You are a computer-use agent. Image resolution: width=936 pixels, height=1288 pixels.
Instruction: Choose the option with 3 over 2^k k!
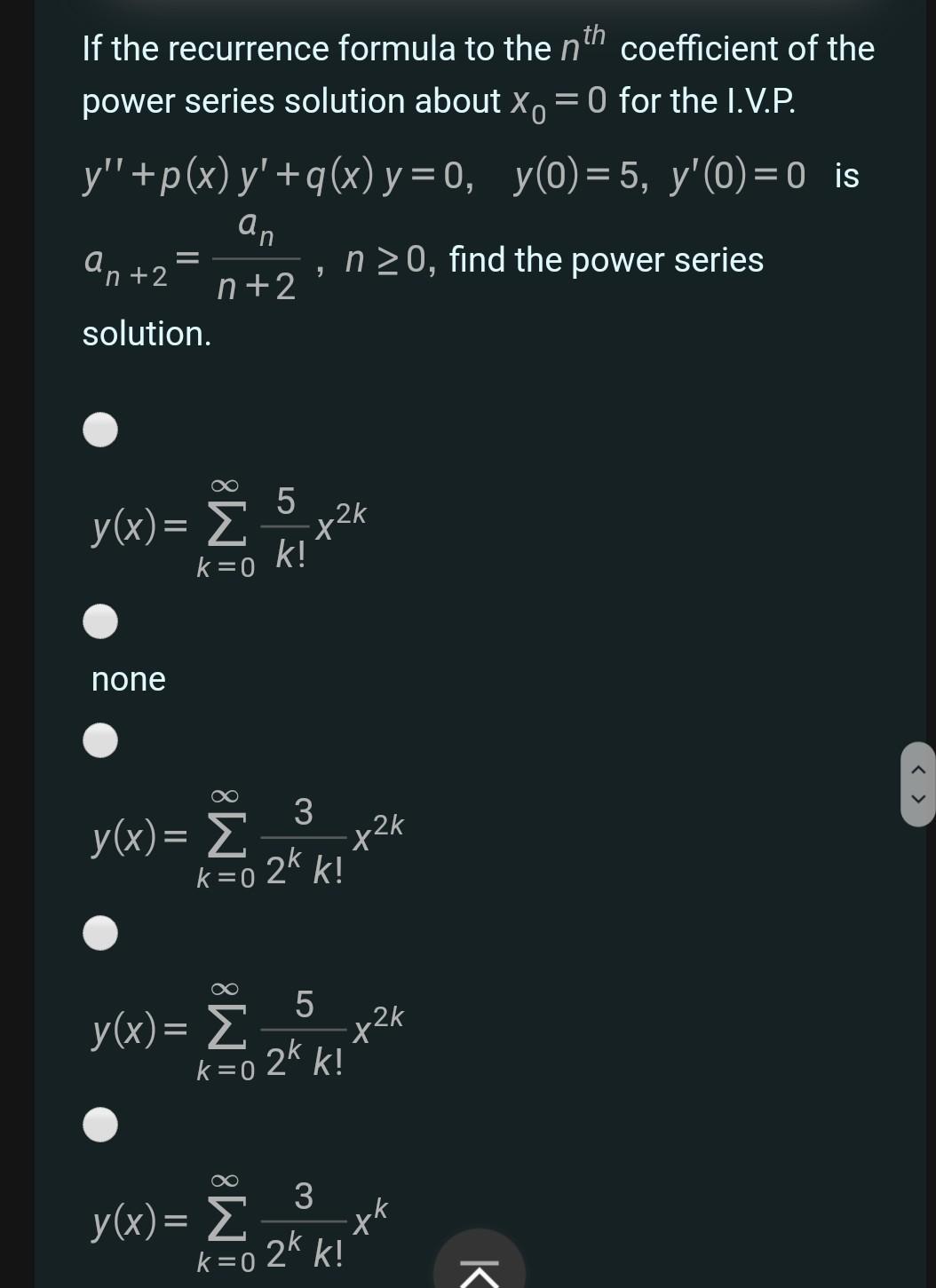99,740
